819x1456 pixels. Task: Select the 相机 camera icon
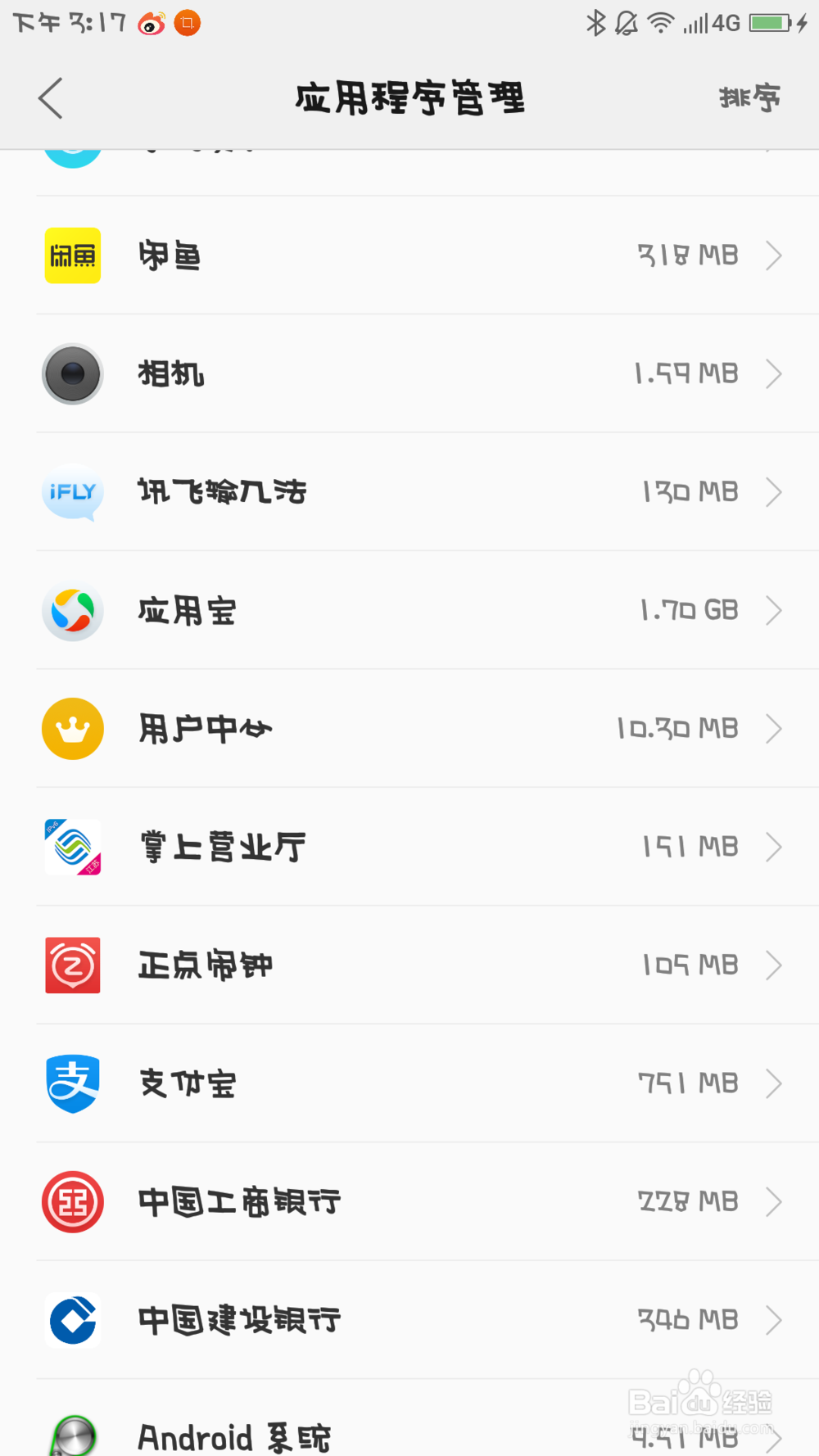pyautogui.click(x=72, y=373)
